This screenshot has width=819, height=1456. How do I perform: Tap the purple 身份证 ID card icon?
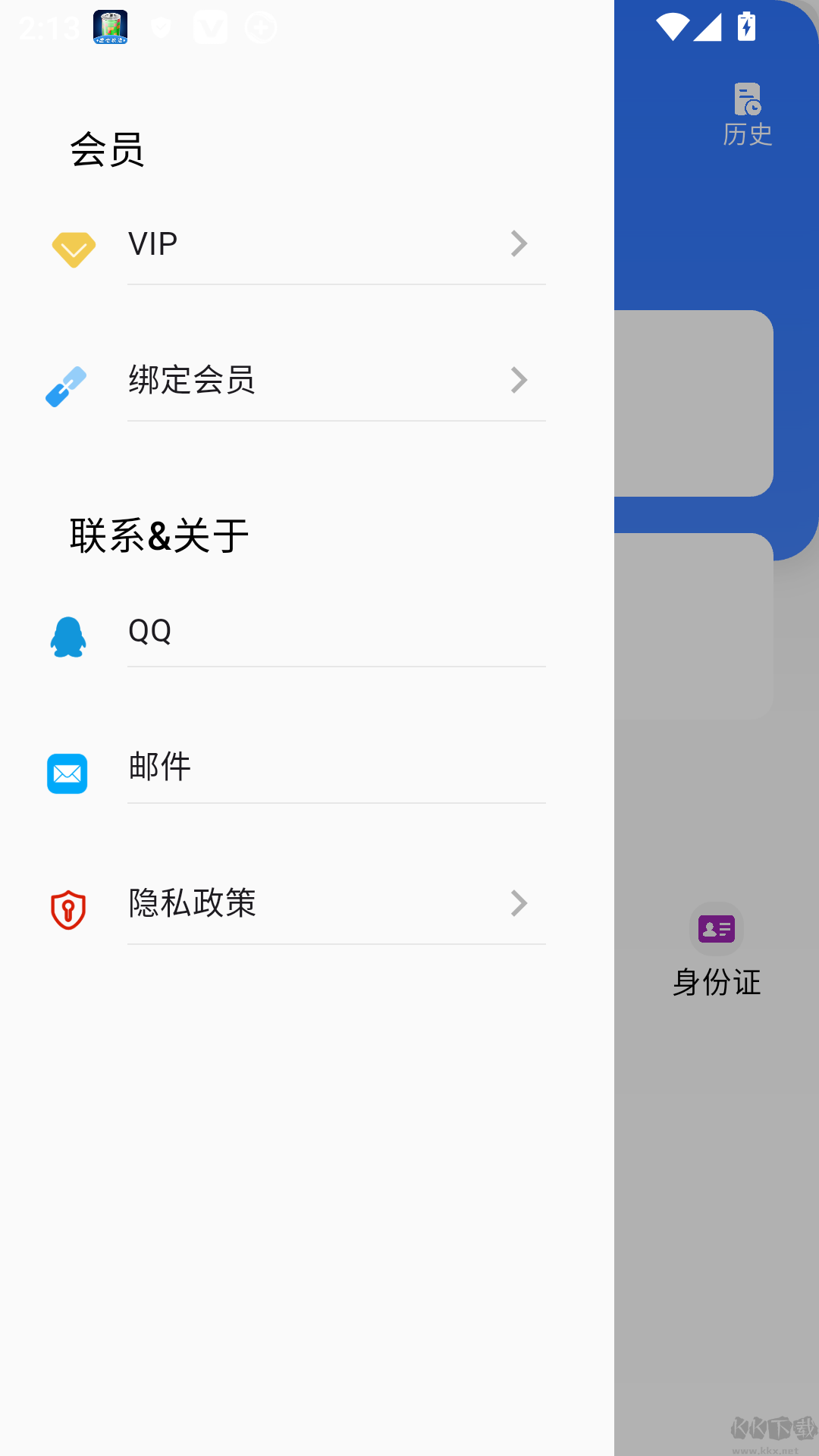(x=716, y=928)
